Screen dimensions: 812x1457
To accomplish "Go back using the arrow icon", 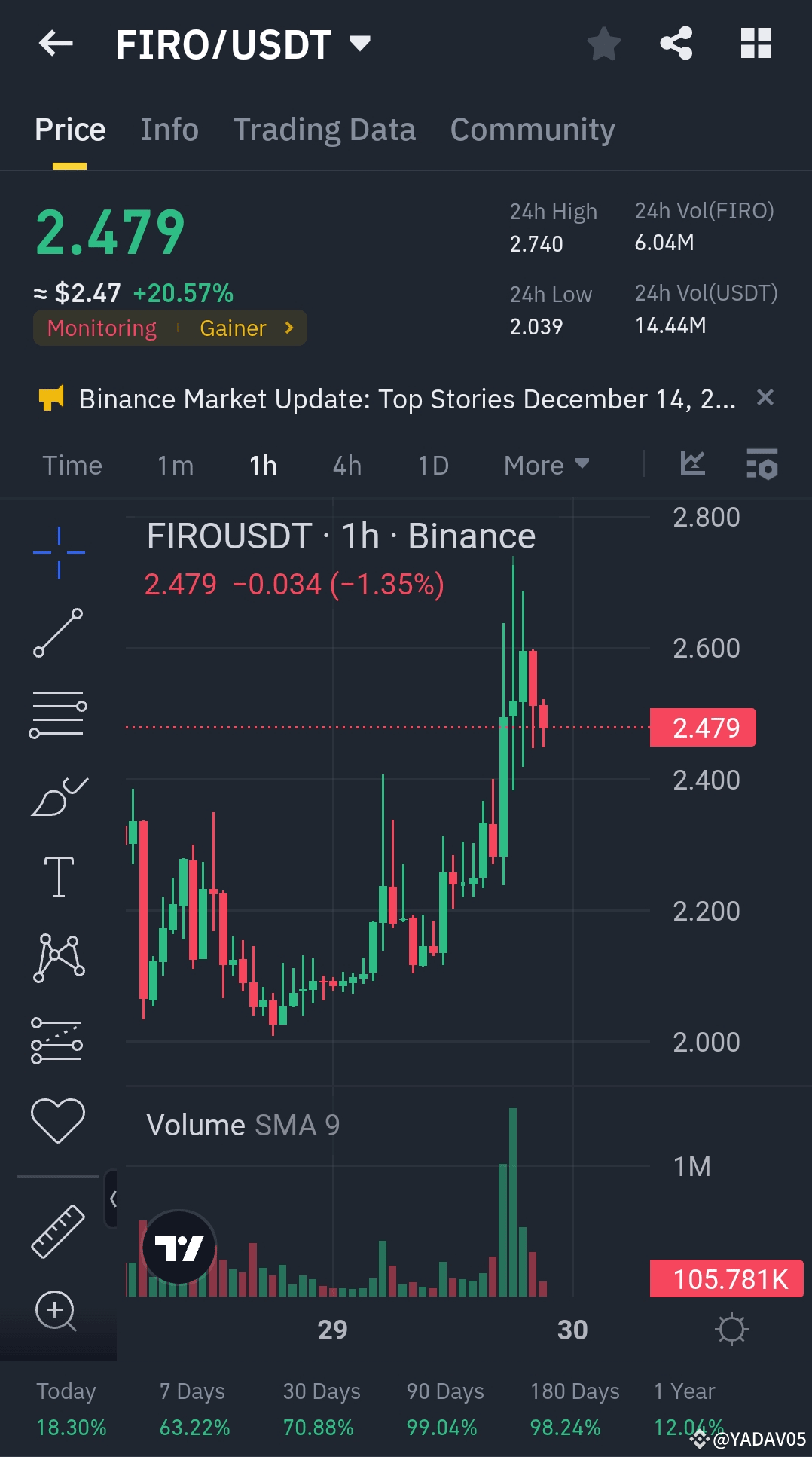I will point(56,44).
